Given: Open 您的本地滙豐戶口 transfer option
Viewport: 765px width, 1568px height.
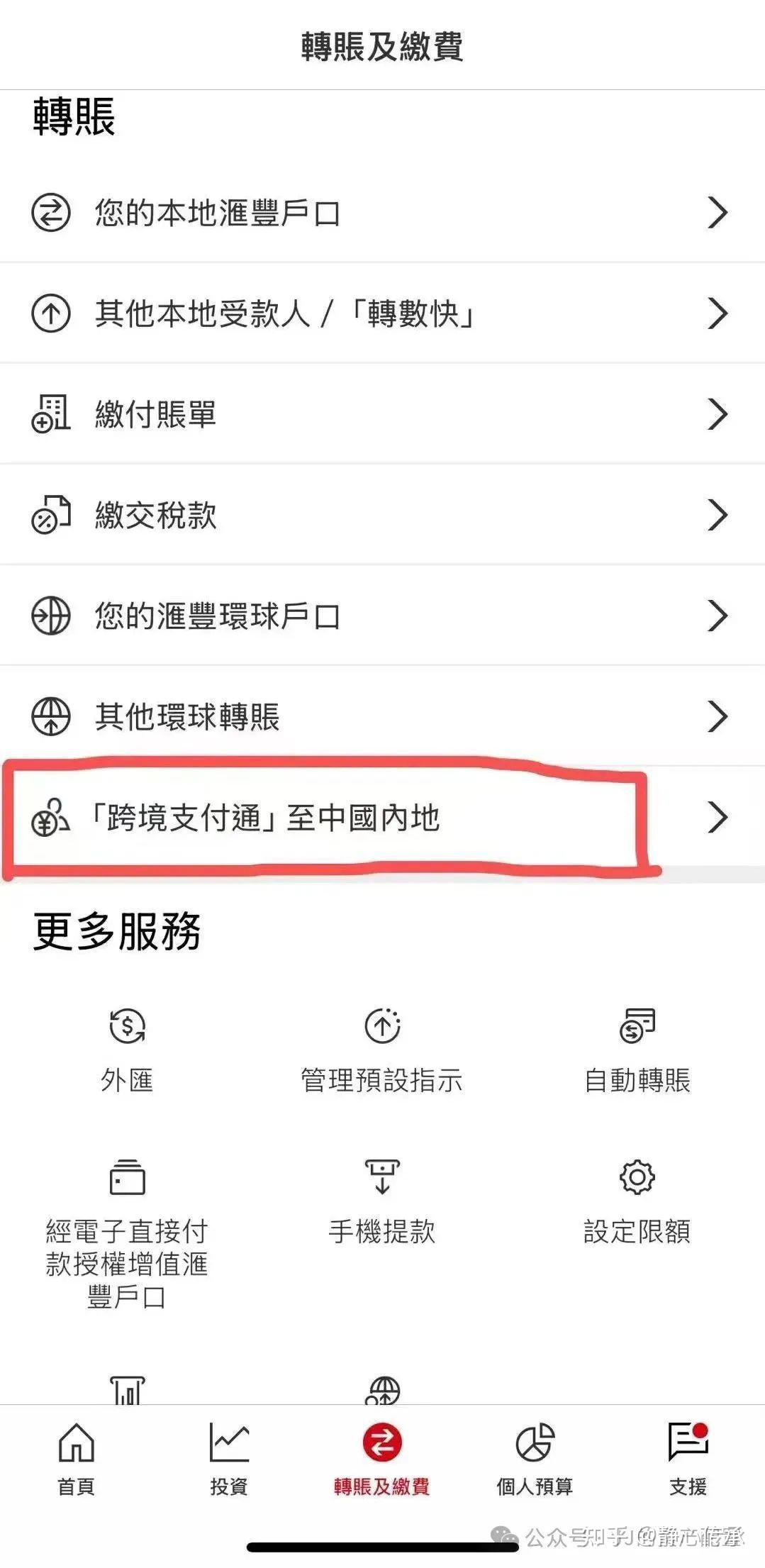Looking at the screenshot, I should click(x=383, y=211).
